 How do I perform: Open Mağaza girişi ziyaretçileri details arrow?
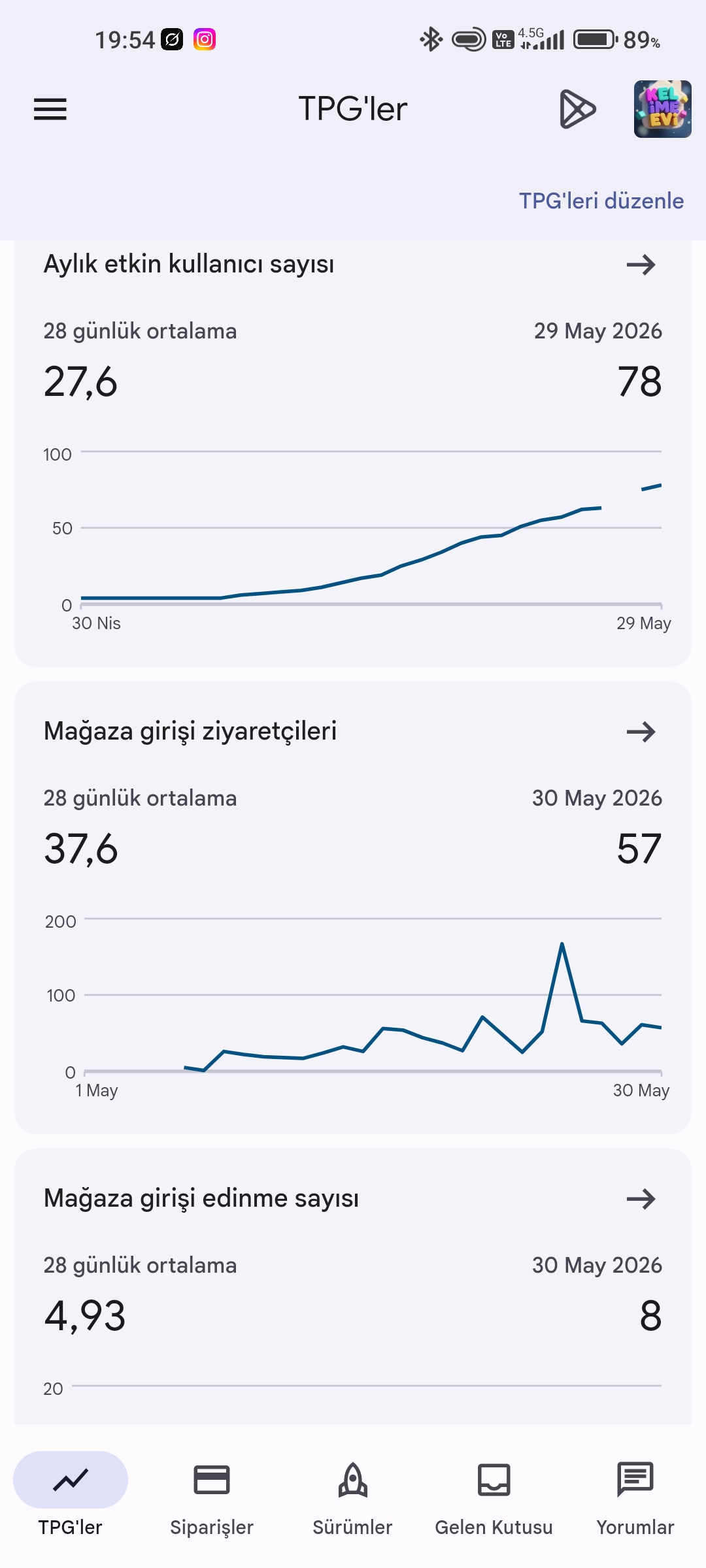pyautogui.click(x=641, y=732)
